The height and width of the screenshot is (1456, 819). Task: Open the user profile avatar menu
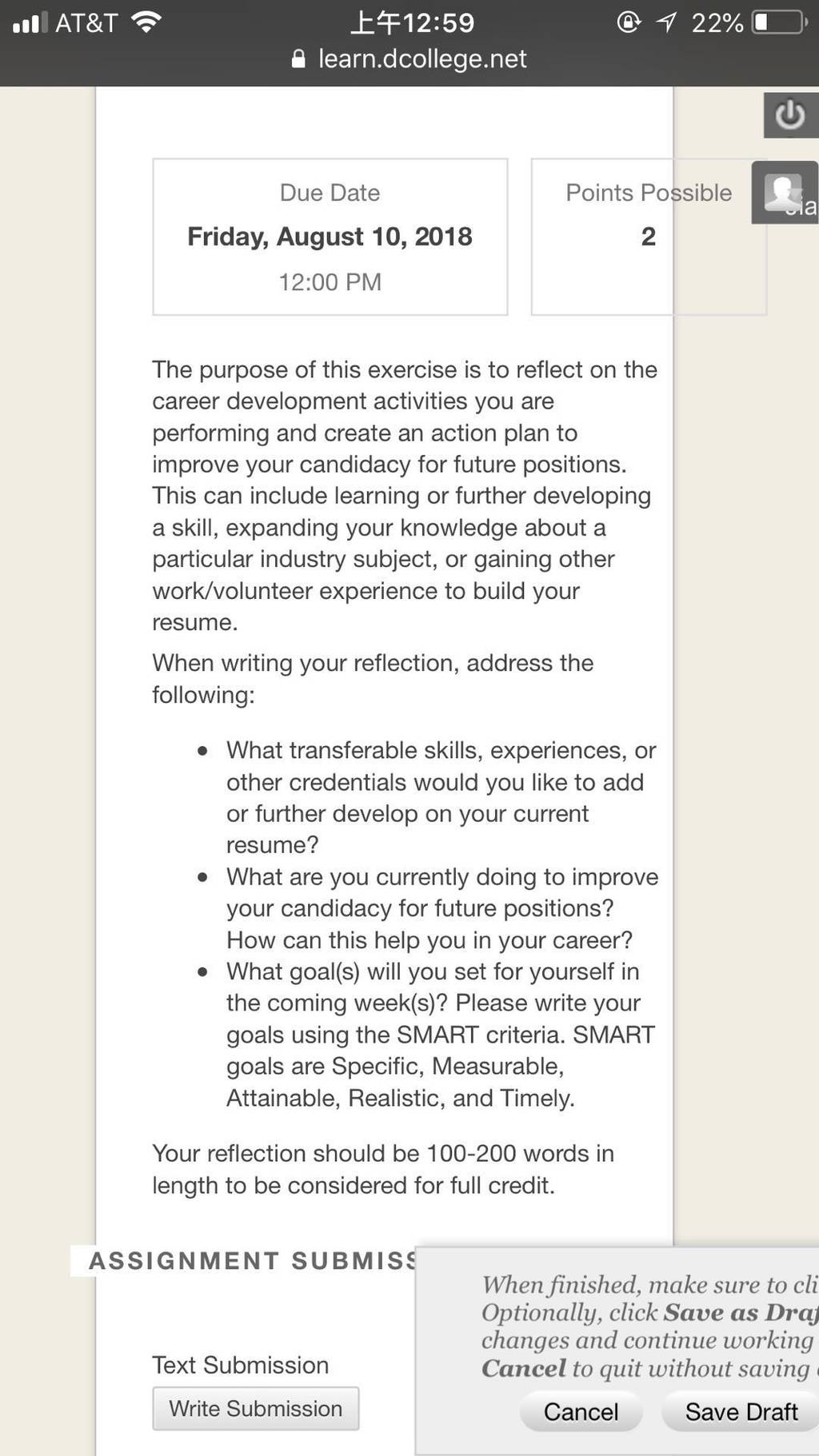tap(785, 193)
